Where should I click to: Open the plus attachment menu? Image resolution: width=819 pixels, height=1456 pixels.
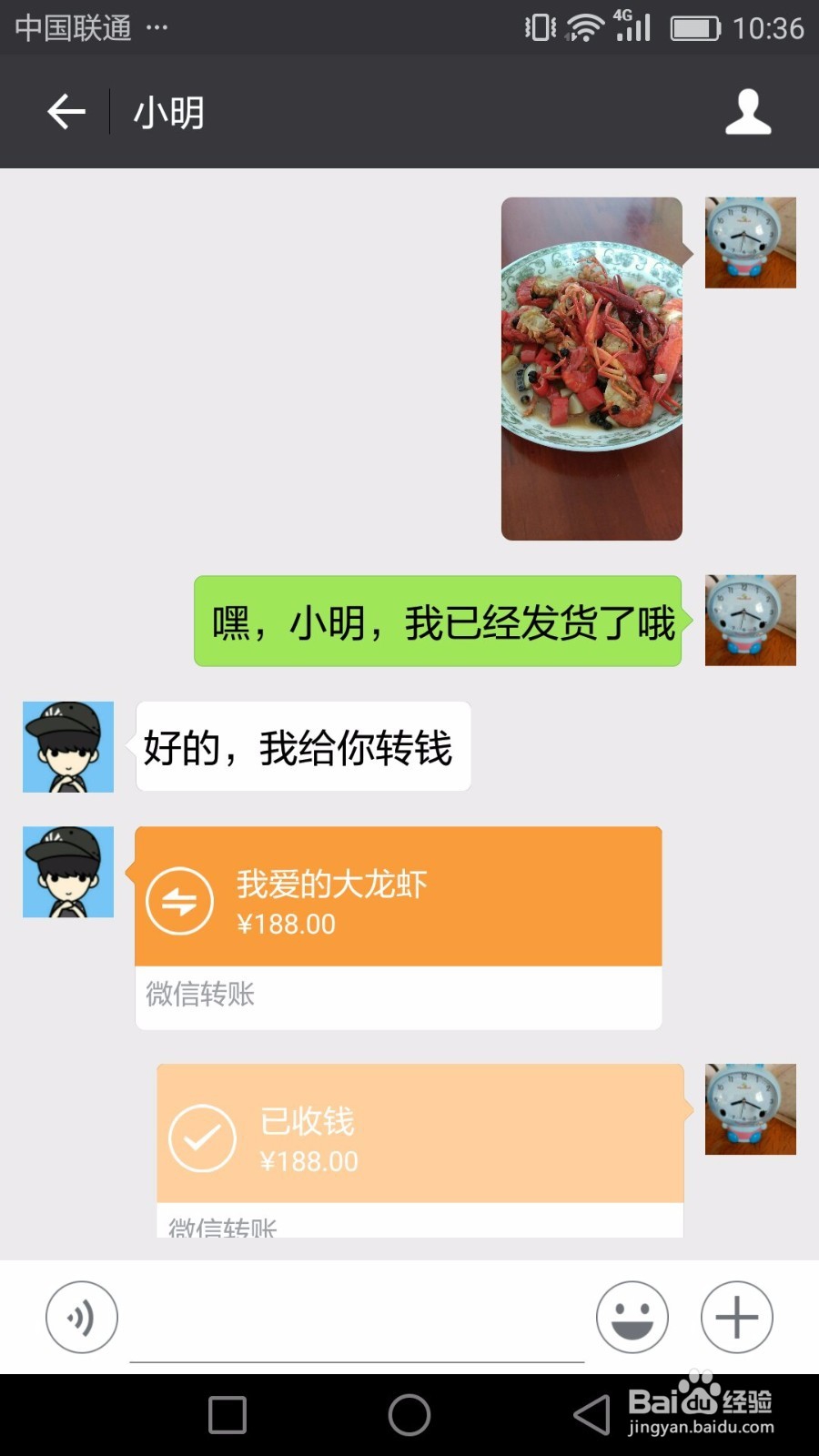click(735, 1317)
